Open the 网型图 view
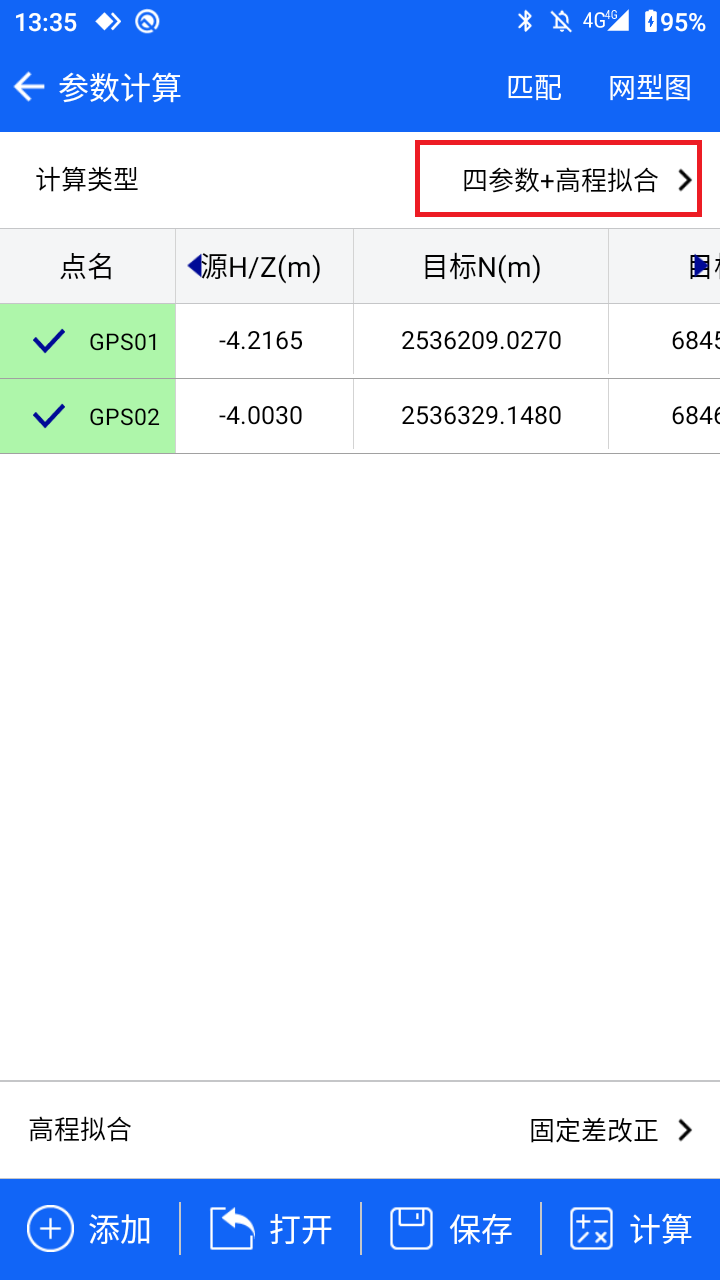720x1280 pixels. point(650,88)
